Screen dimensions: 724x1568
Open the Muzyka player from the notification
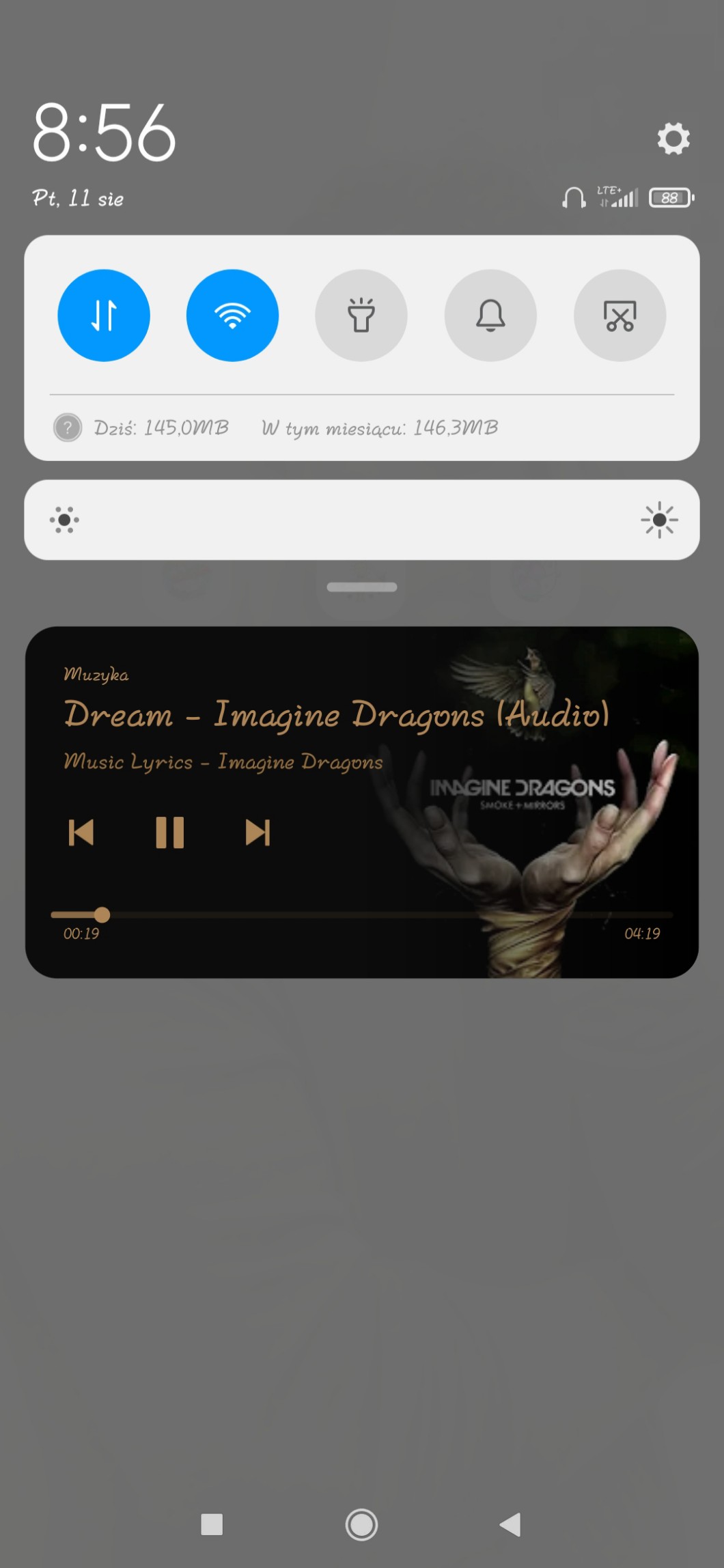coord(336,714)
